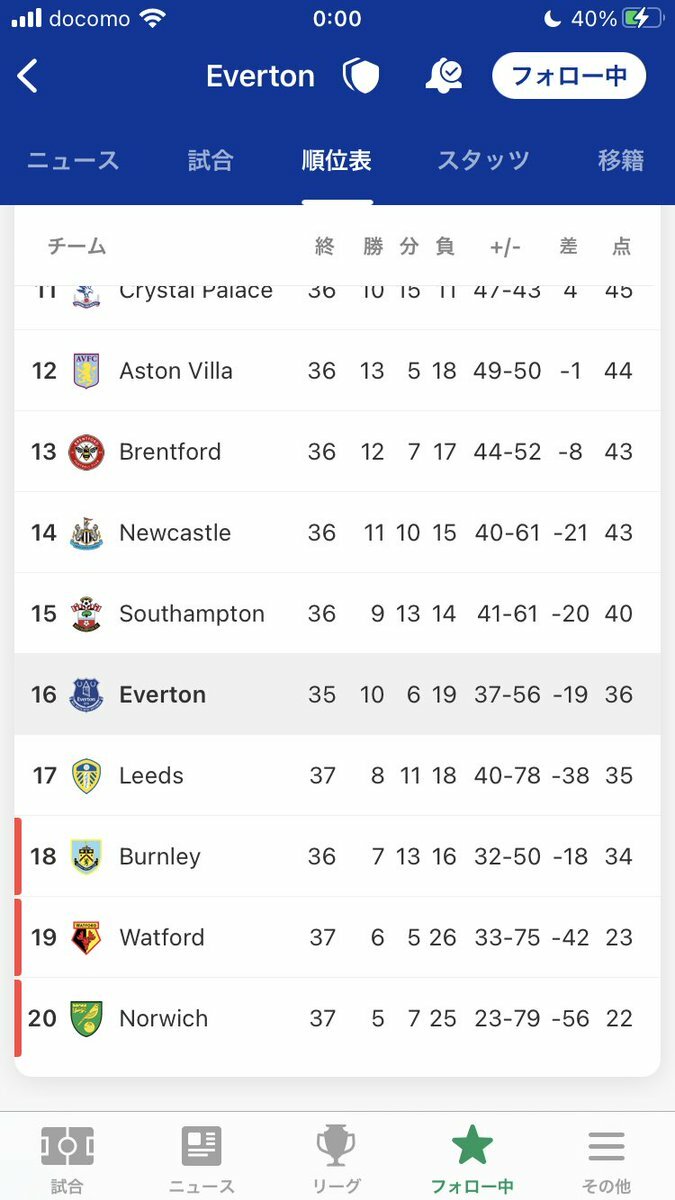Open the Norwich team row
Image resolution: width=675 pixels, height=1200 pixels.
point(337,1019)
